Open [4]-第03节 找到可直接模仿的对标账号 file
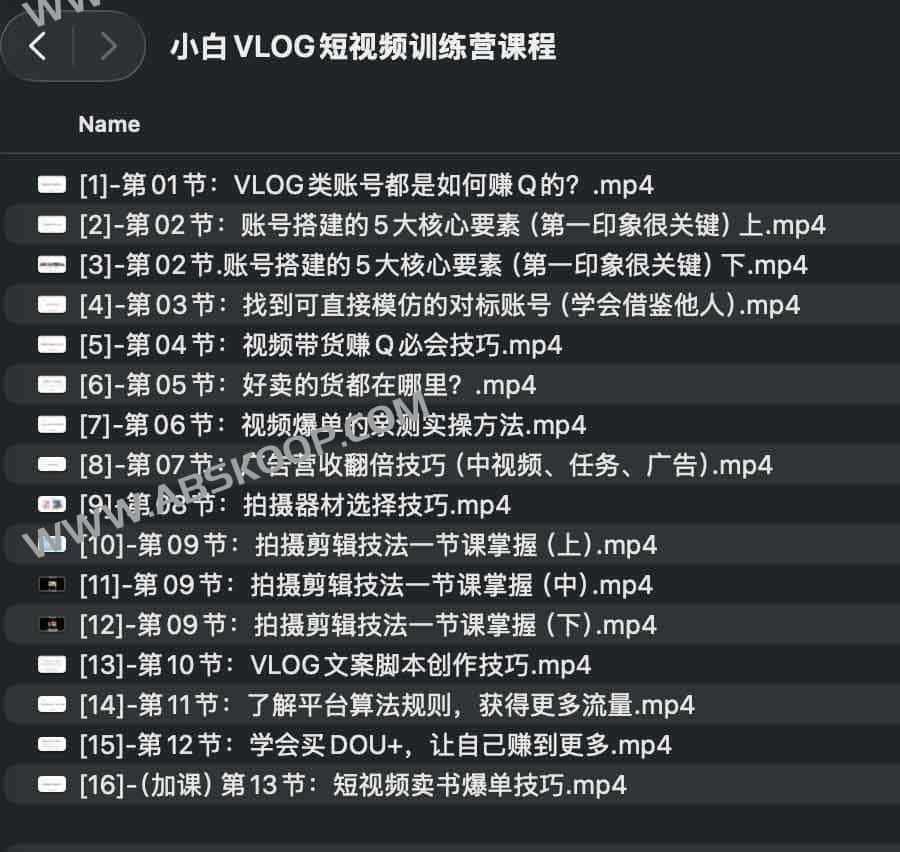This screenshot has width=900, height=852. (x=439, y=305)
